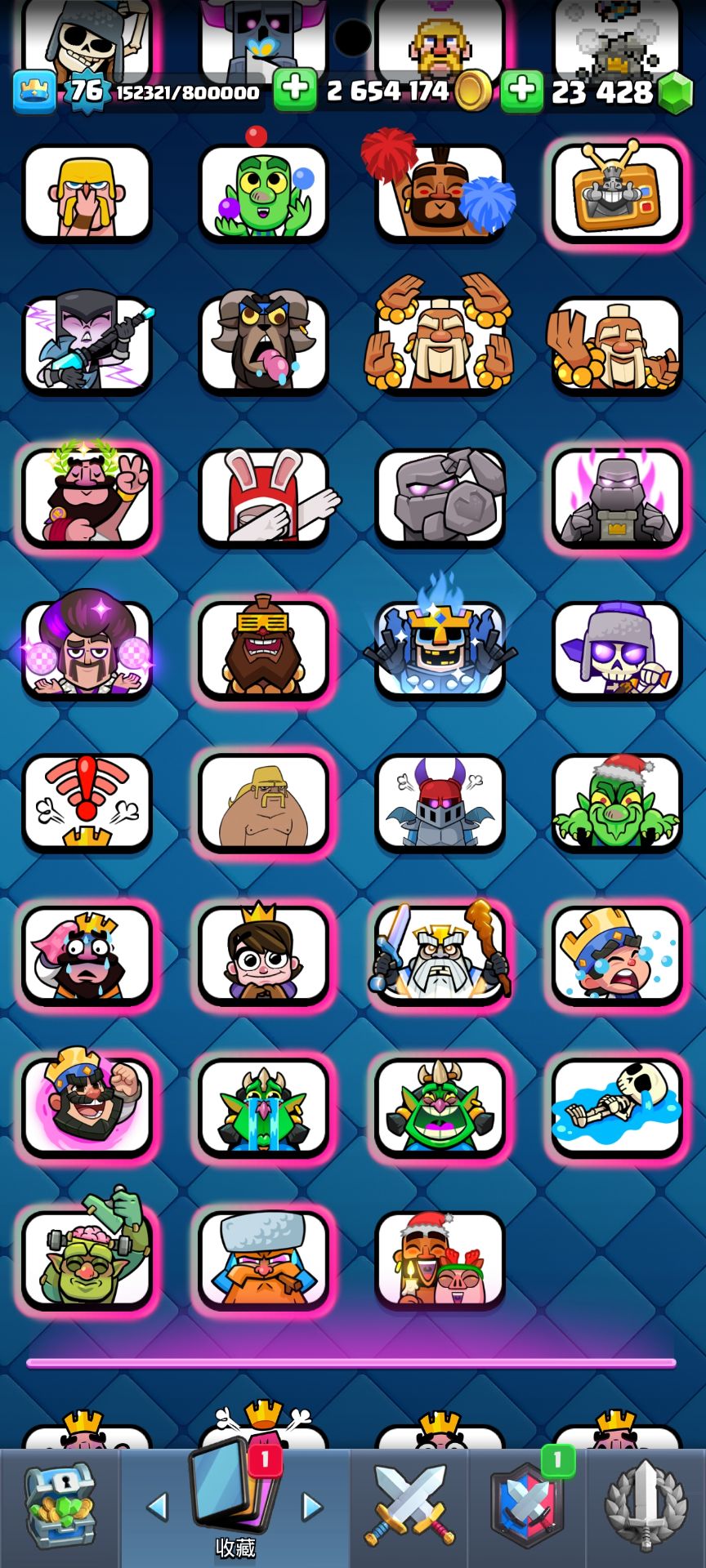The image size is (706, 1568).
Task: Switch to the battle crossed-swords tab
Action: (409, 1506)
